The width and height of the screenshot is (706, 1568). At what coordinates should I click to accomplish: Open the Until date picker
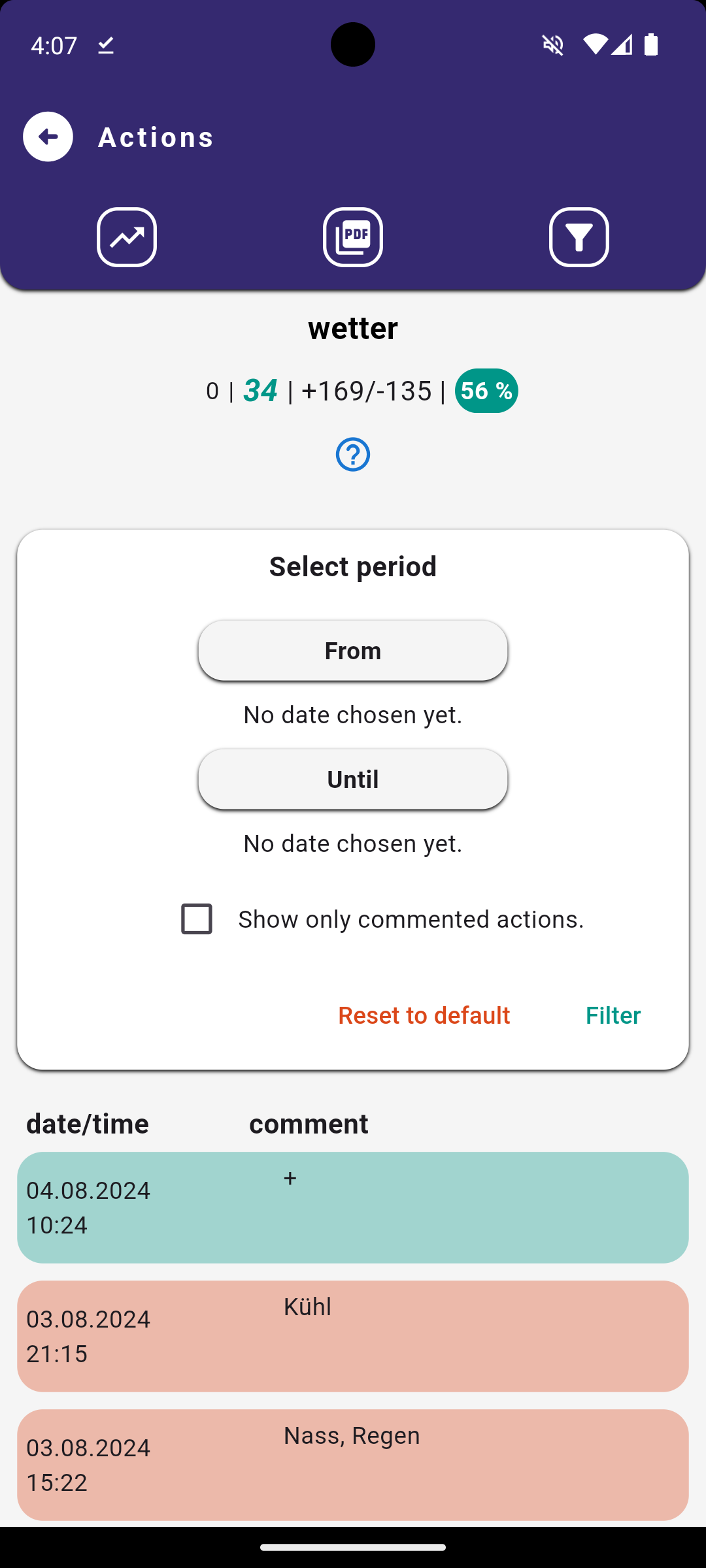[x=352, y=779]
